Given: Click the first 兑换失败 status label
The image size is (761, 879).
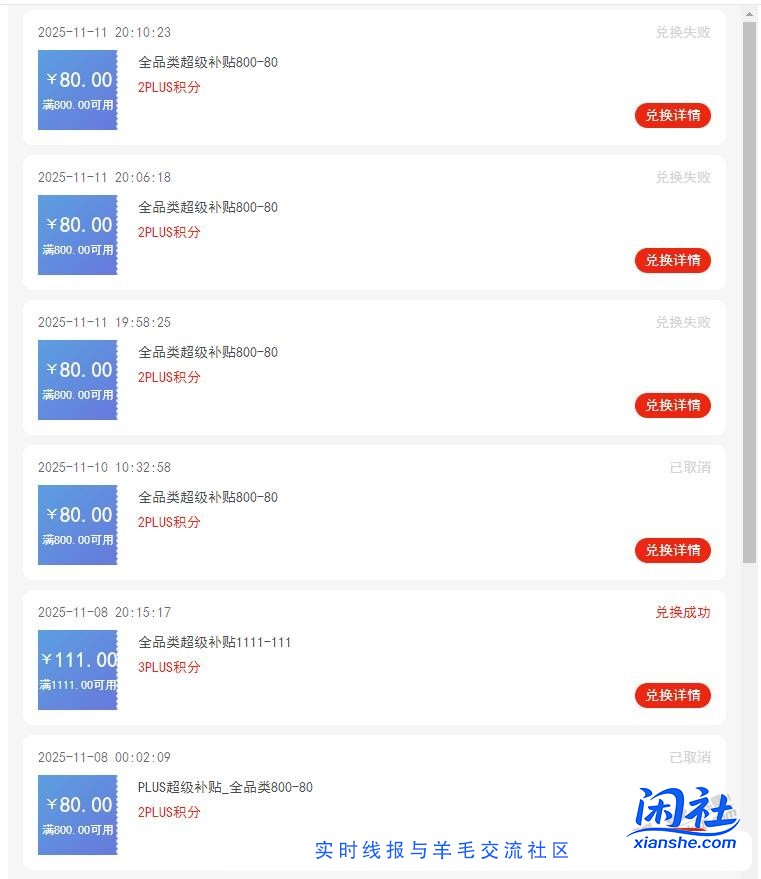Looking at the screenshot, I should [x=682, y=32].
